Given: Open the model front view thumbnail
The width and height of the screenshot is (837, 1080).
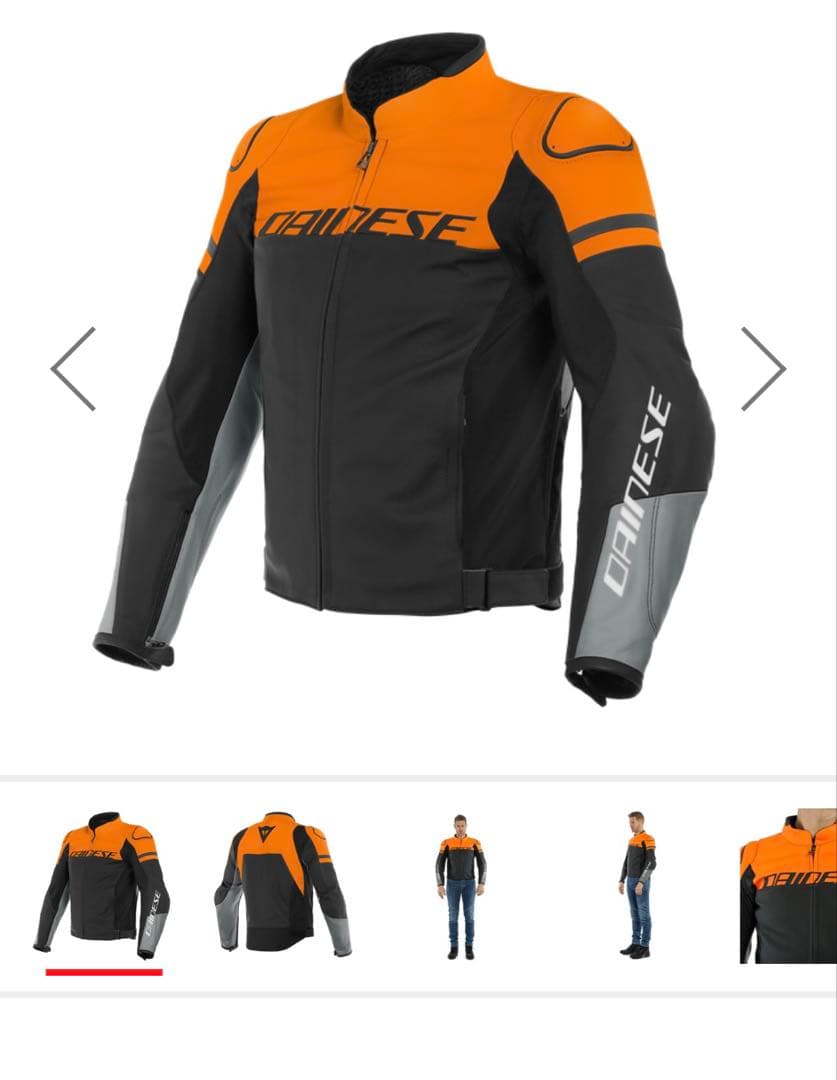Looking at the screenshot, I should click(460, 885).
